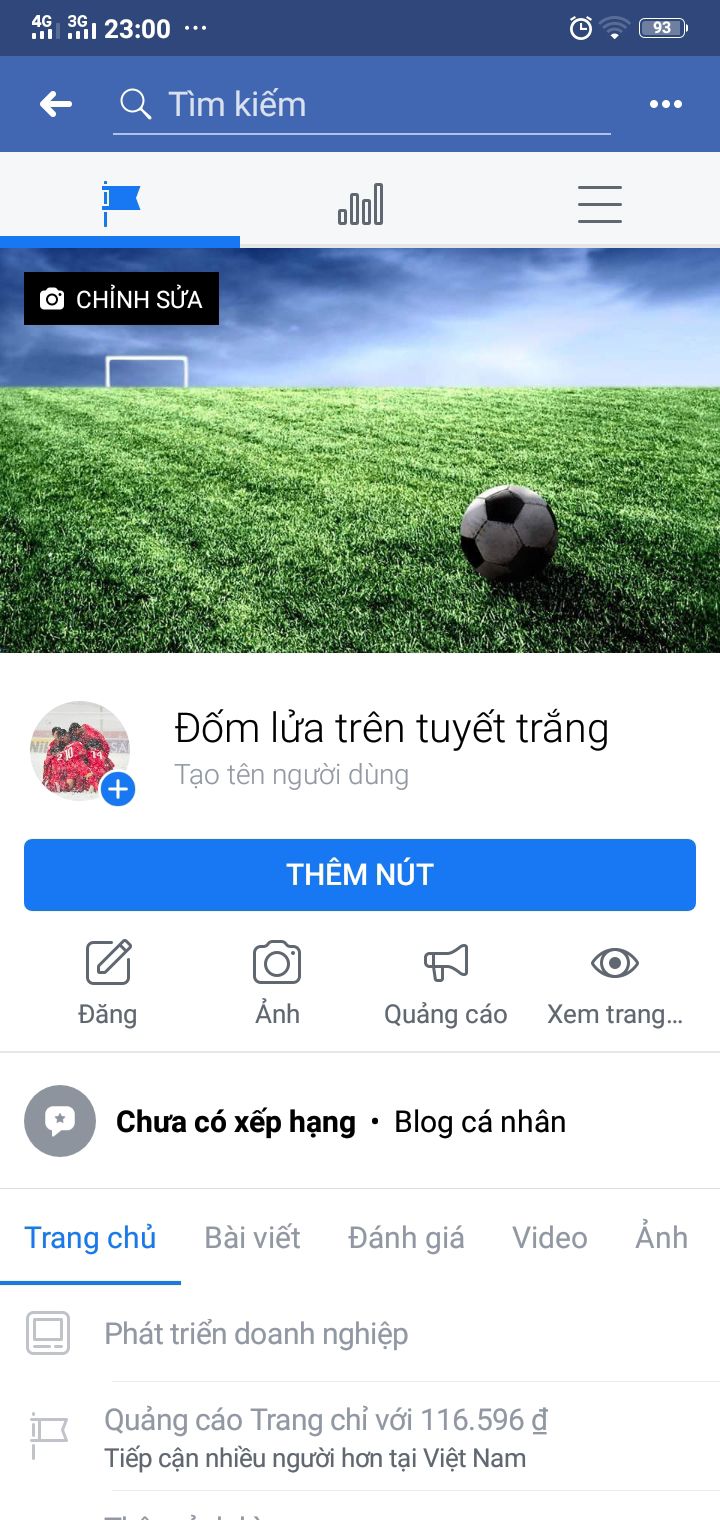Open Quảng cáo megaphone option
This screenshot has height=1520, width=720.
[x=446, y=984]
